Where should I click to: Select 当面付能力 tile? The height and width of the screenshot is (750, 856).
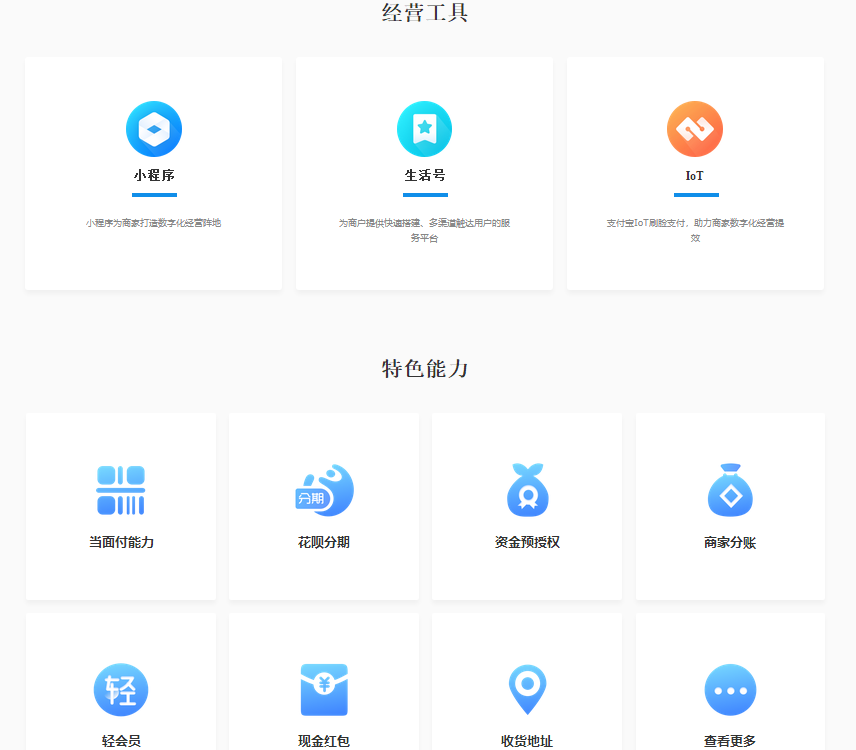coord(121,506)
